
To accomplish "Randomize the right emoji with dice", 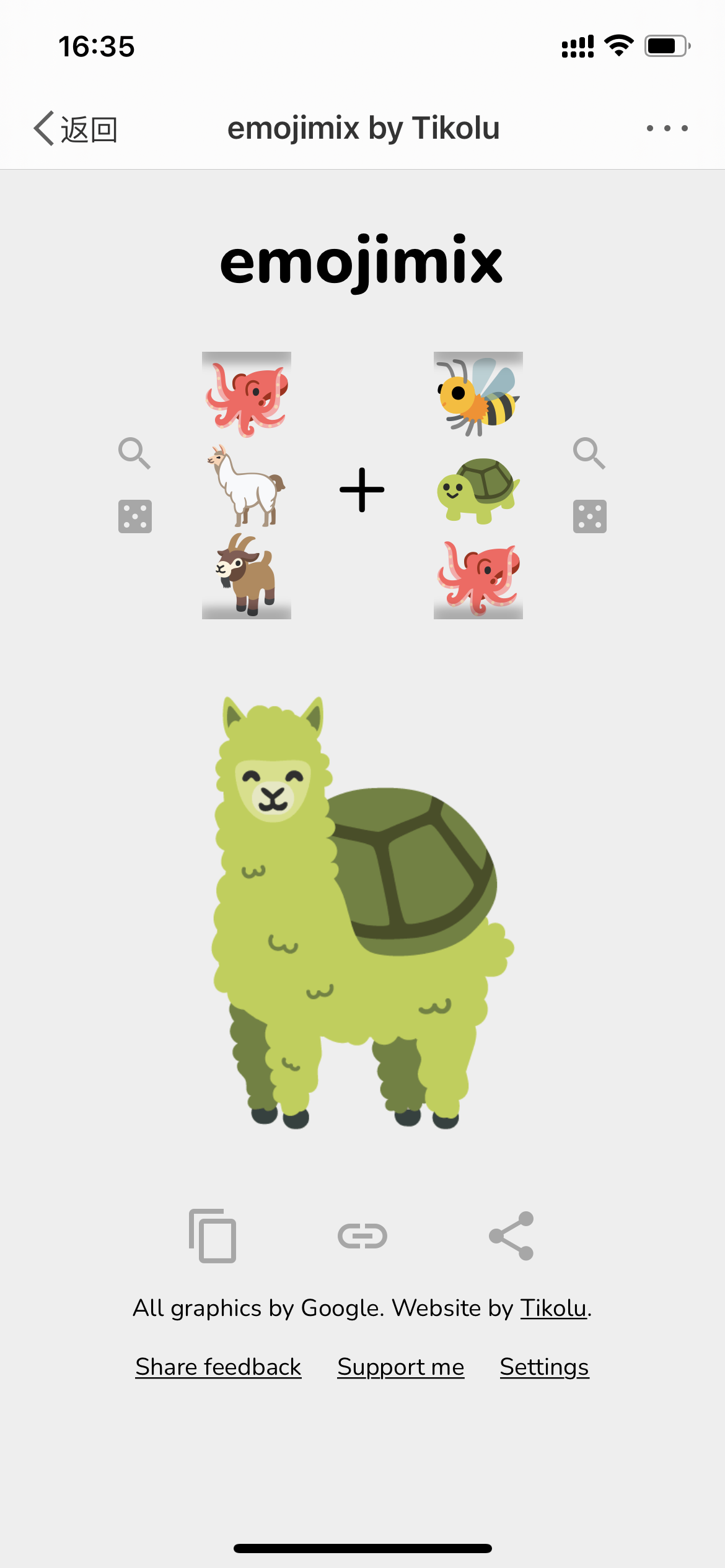I will 589,516.
